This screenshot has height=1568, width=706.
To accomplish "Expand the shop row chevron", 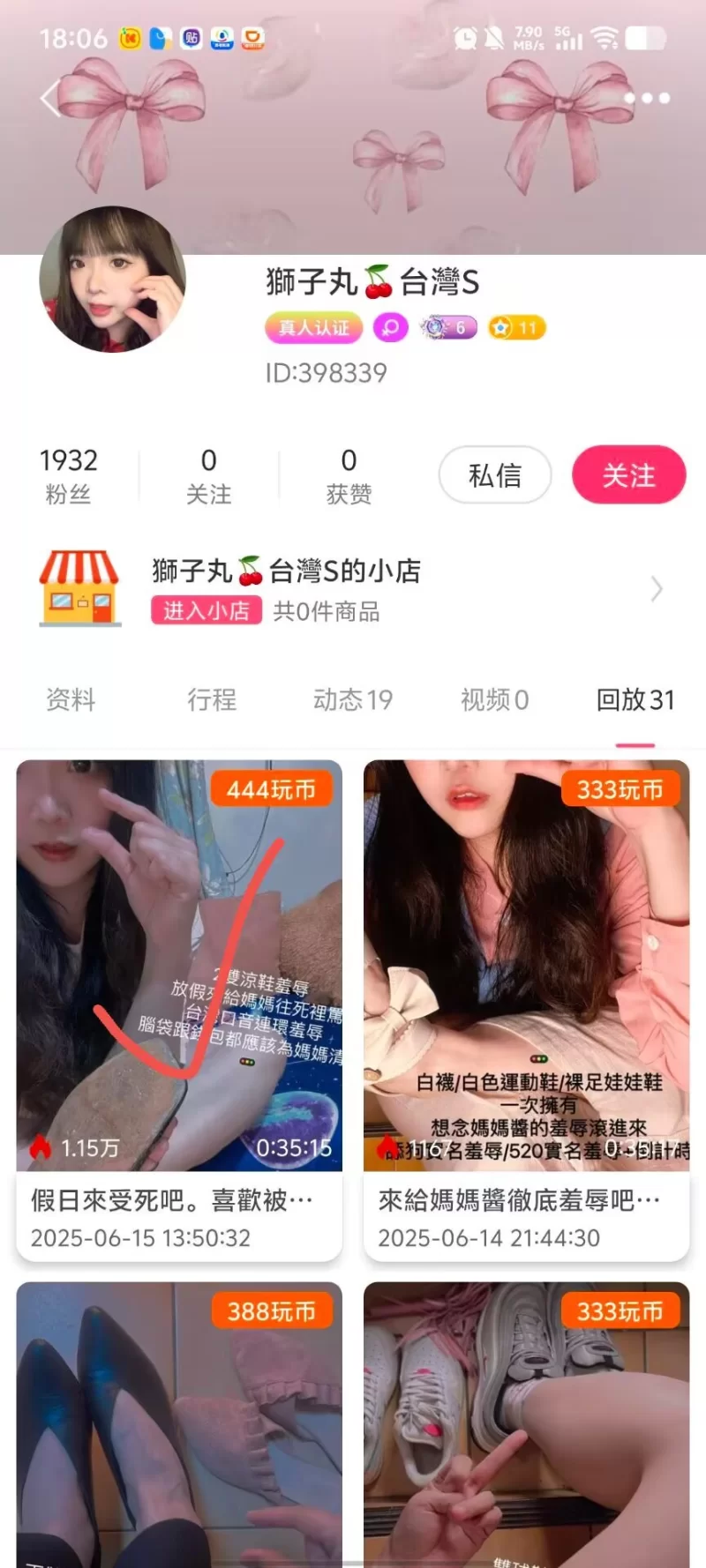I will [656, 589].
